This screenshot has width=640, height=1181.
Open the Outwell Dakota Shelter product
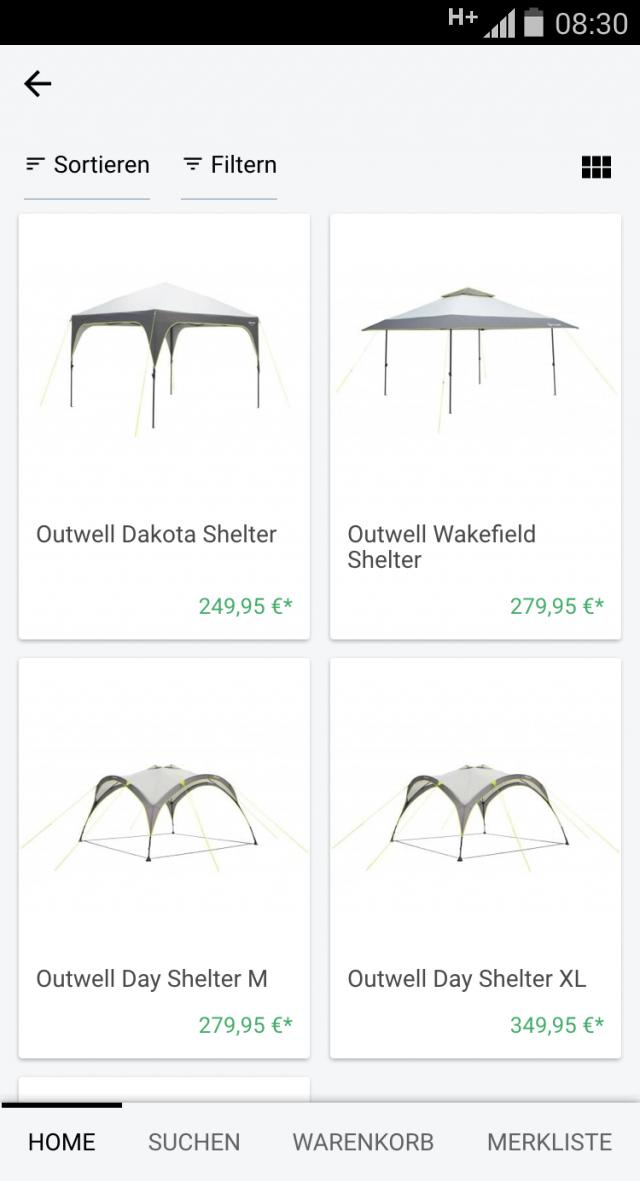point(164,426)
